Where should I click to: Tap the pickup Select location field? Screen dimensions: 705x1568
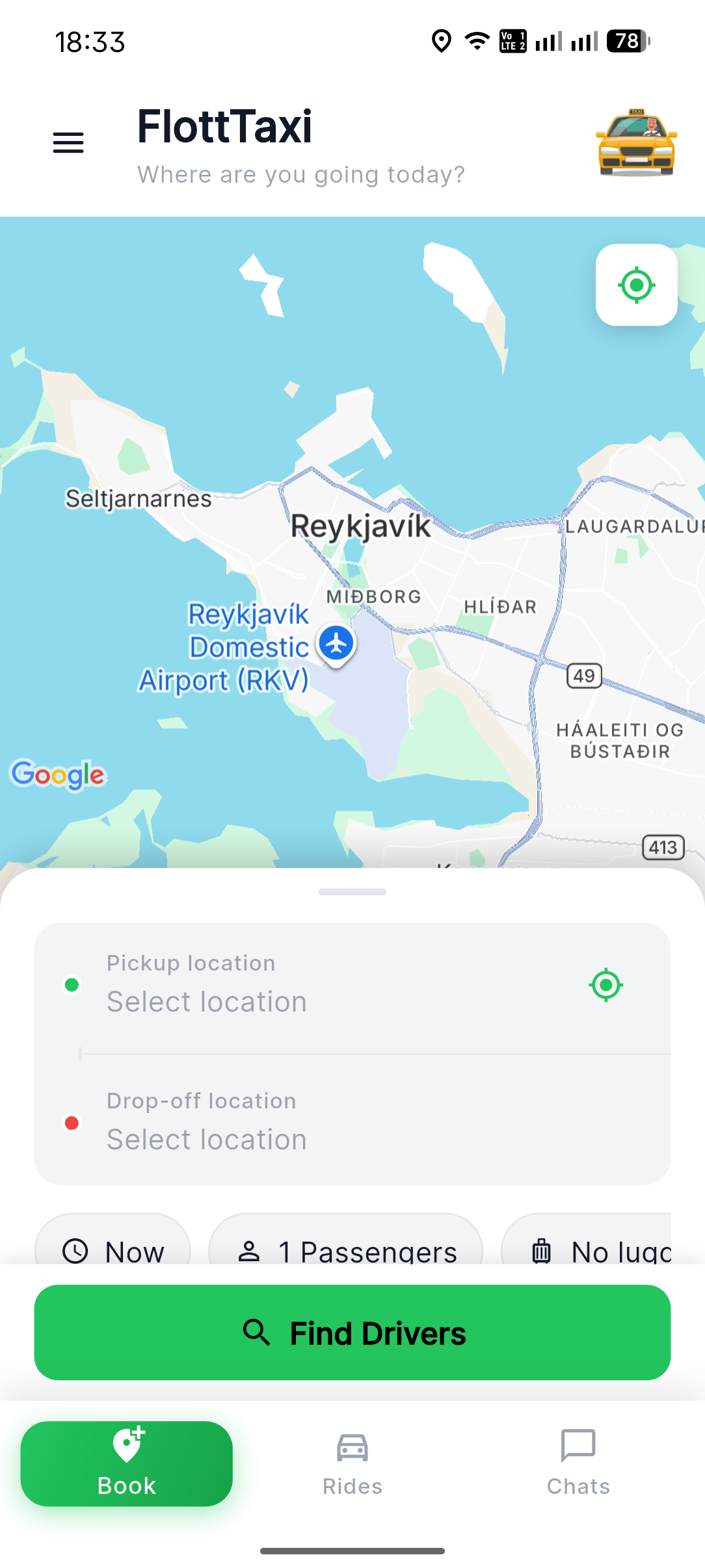pos(207,1001)
